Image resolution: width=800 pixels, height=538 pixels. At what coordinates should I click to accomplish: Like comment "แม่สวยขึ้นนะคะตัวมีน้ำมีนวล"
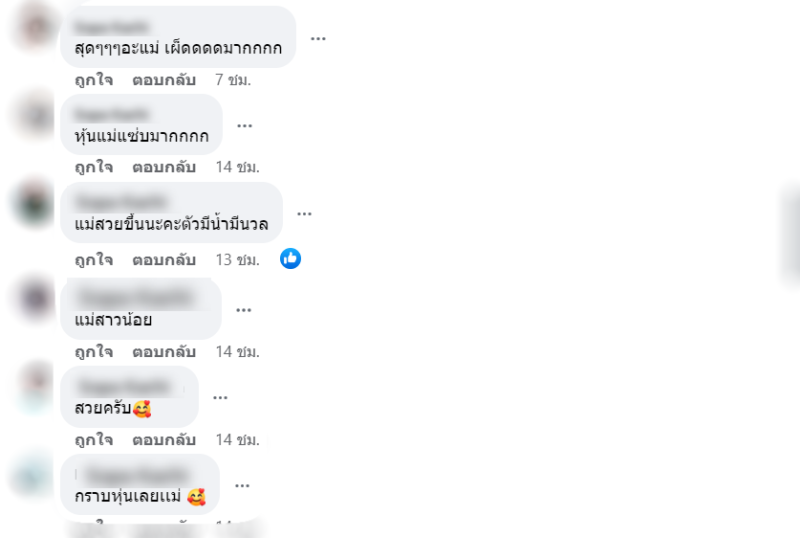click(93, 259)
